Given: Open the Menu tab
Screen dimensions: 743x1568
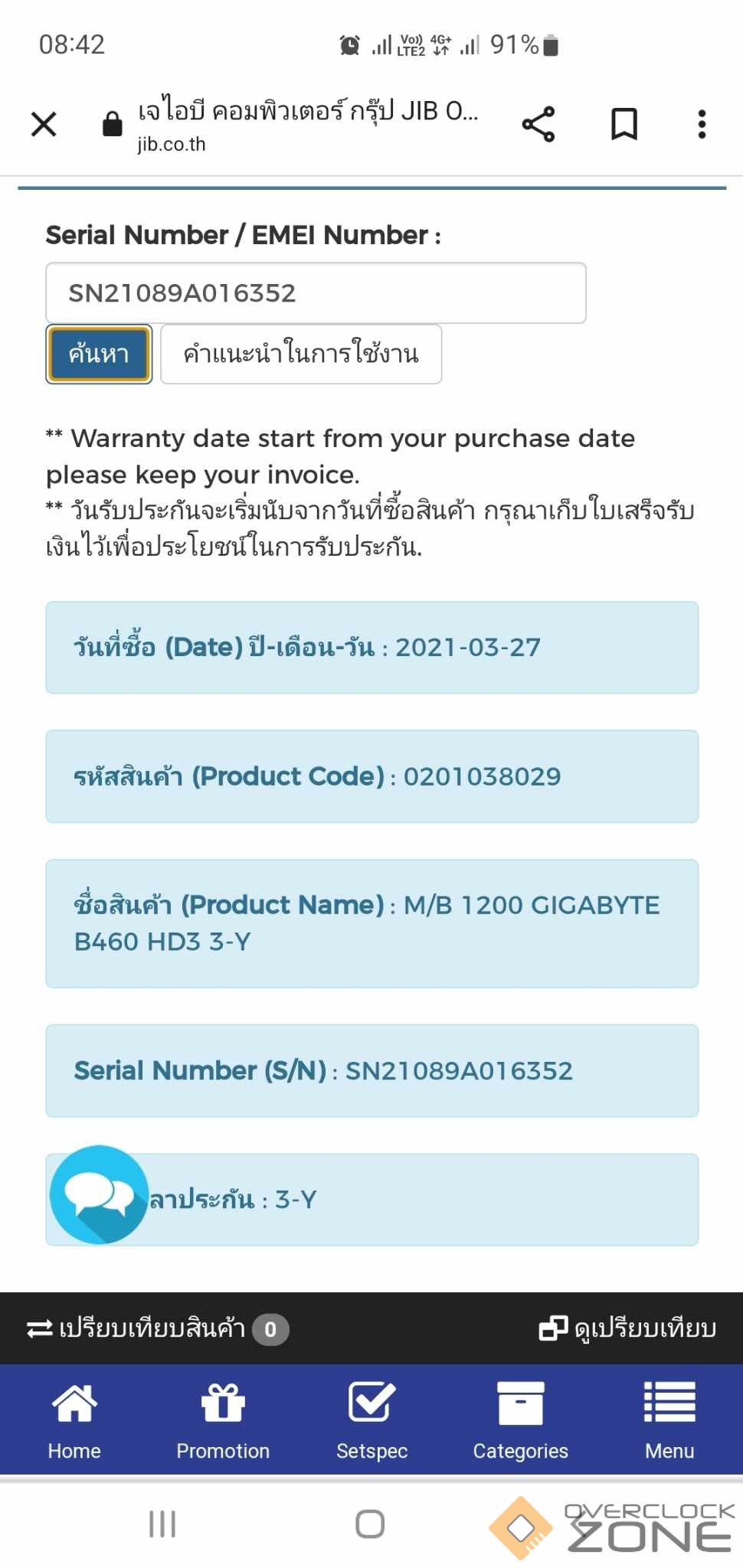Looking at the screenshot, I should pyautogui.click(x=669, y=1420).
